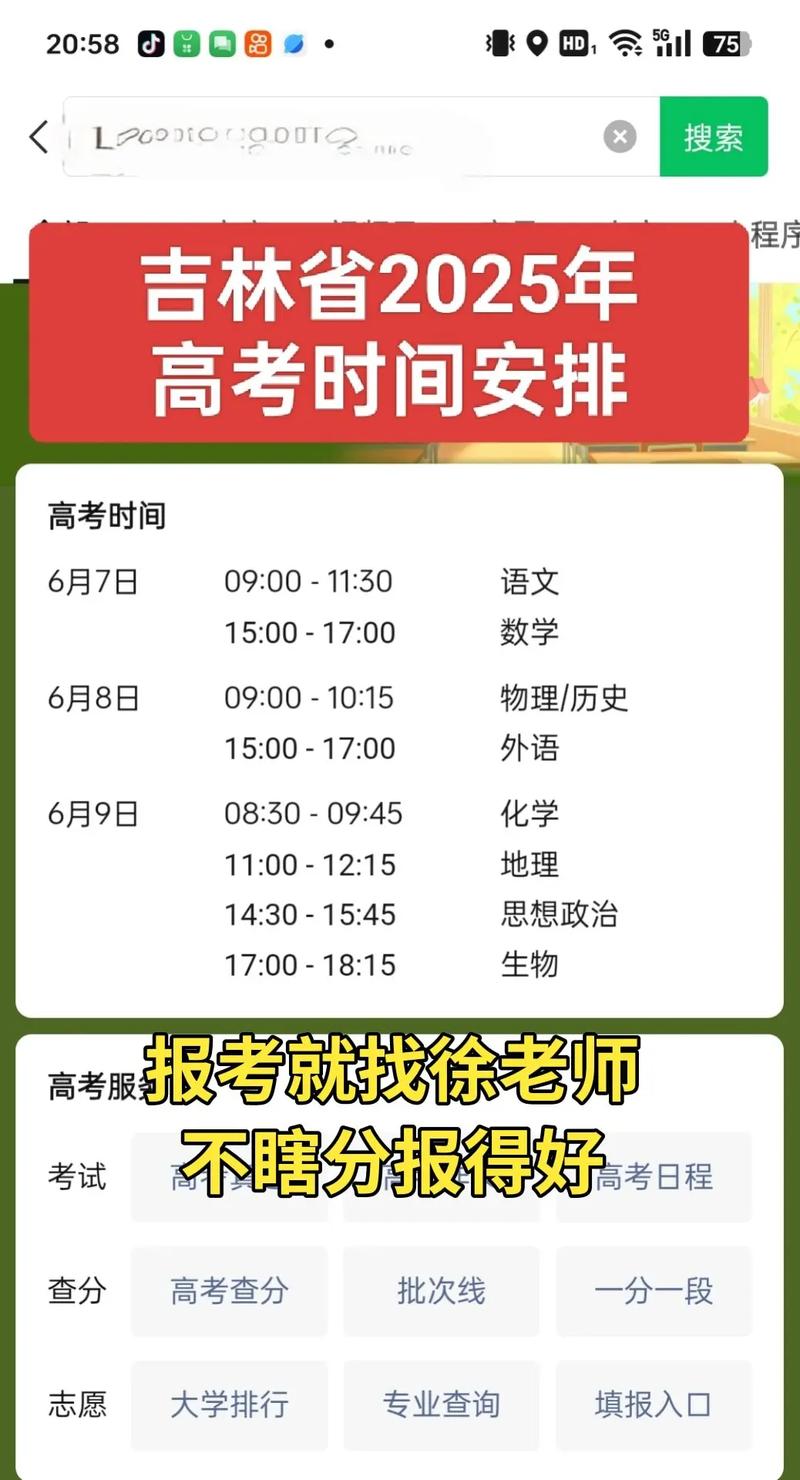Tap the green 搜索 search button
Screen dimensions: 800x1480
713,137
